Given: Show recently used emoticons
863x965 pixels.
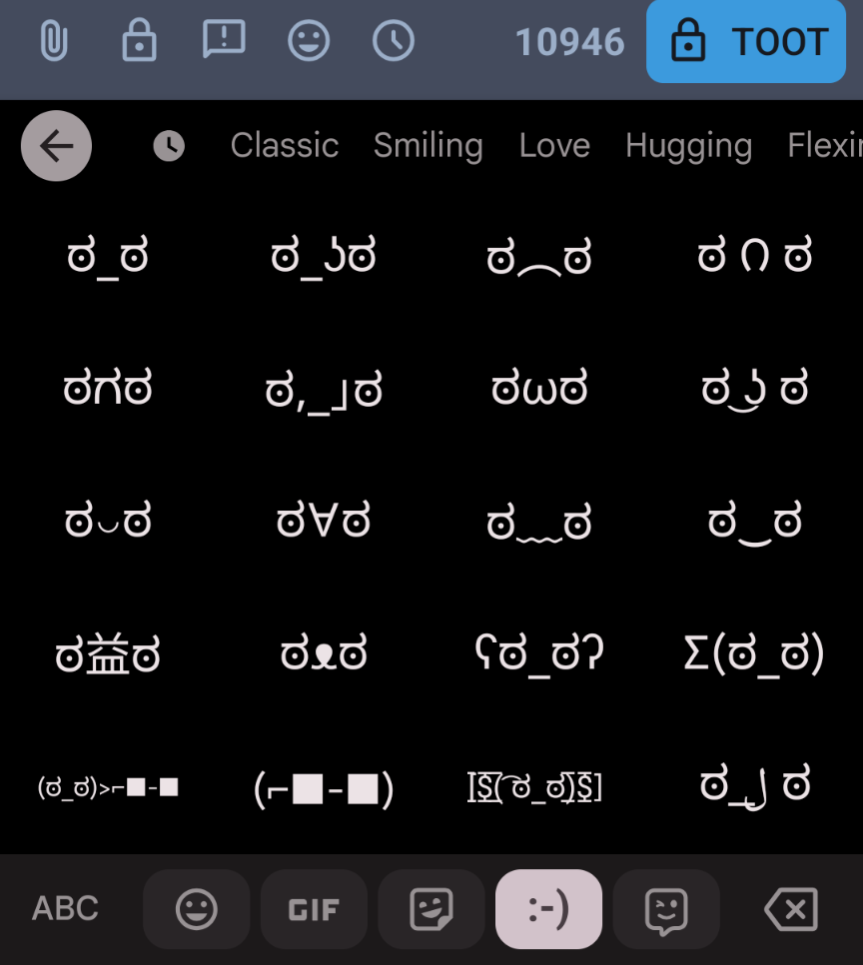Looking at the screenshot, I should tap(168, 146).
